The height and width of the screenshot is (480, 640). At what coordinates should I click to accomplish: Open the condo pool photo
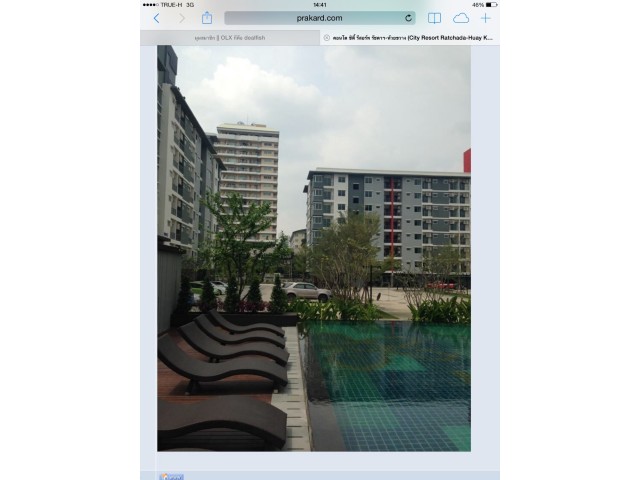[313, 248]
